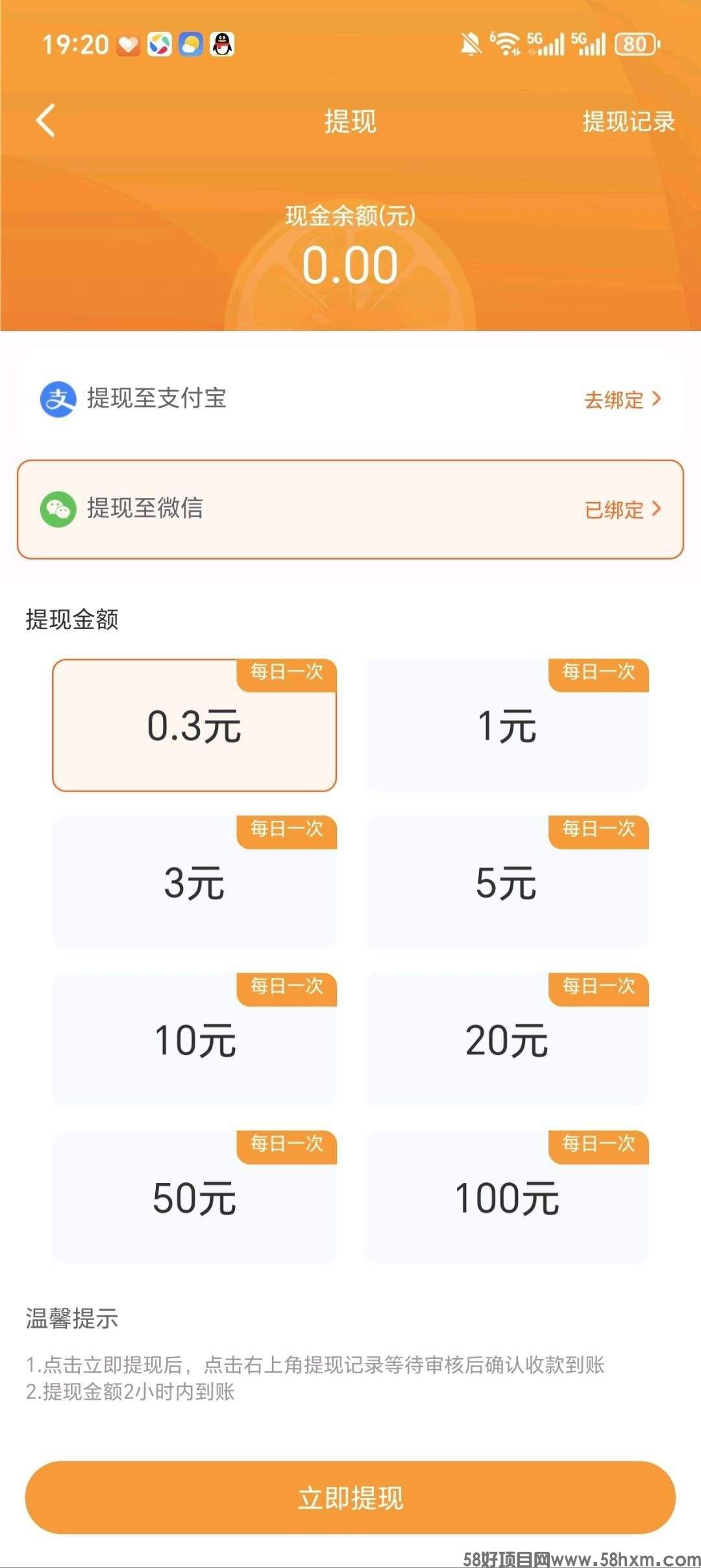The image size is (701, 1568).
Task: Click the heart icon in the status bar
Action: coord(127,43)
